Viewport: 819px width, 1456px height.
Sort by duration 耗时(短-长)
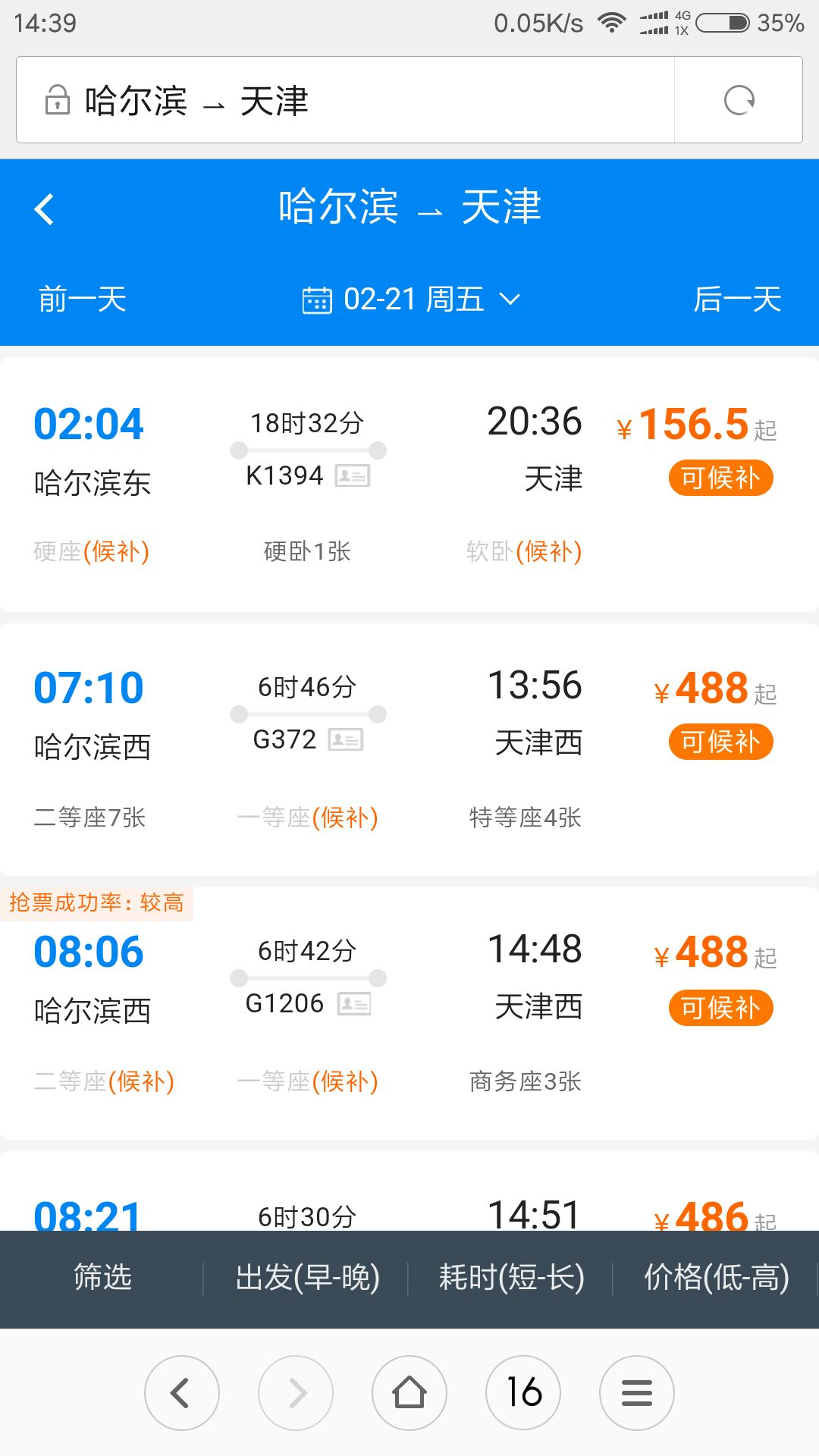point(511,1278)
